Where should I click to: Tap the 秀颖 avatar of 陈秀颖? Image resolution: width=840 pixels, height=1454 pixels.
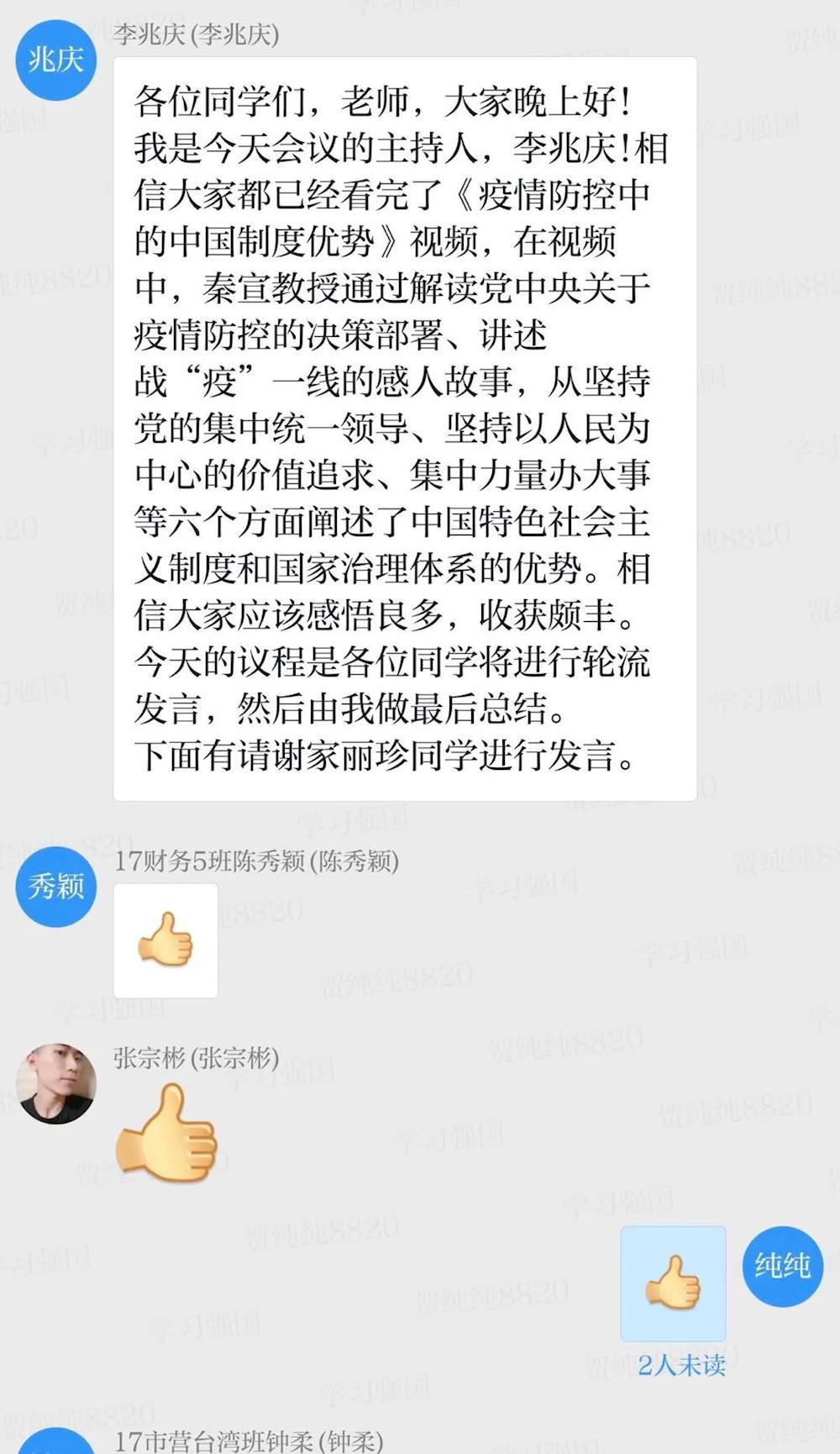(56, 887)
